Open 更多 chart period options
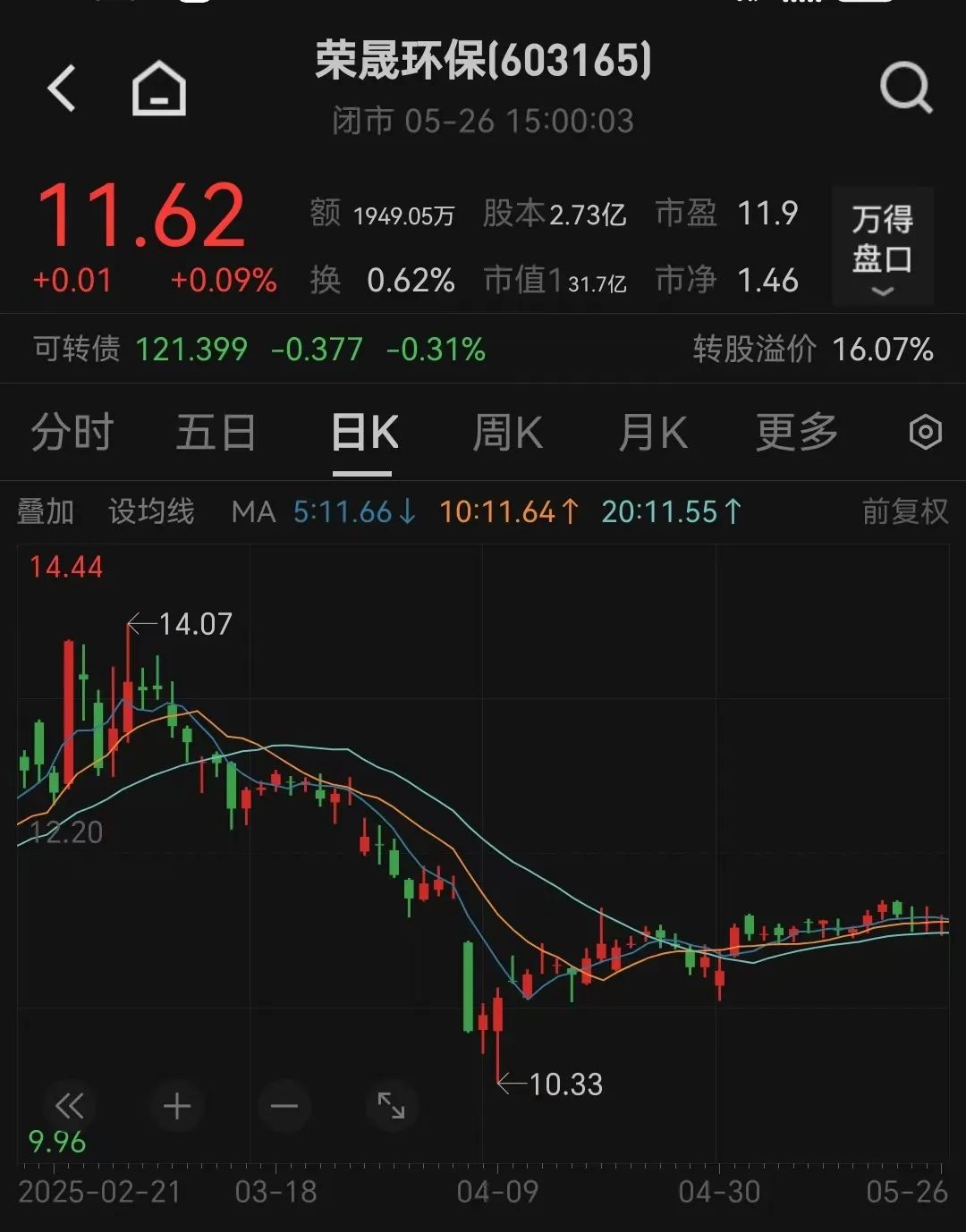 pyautogui.click(x=796, y=434)
